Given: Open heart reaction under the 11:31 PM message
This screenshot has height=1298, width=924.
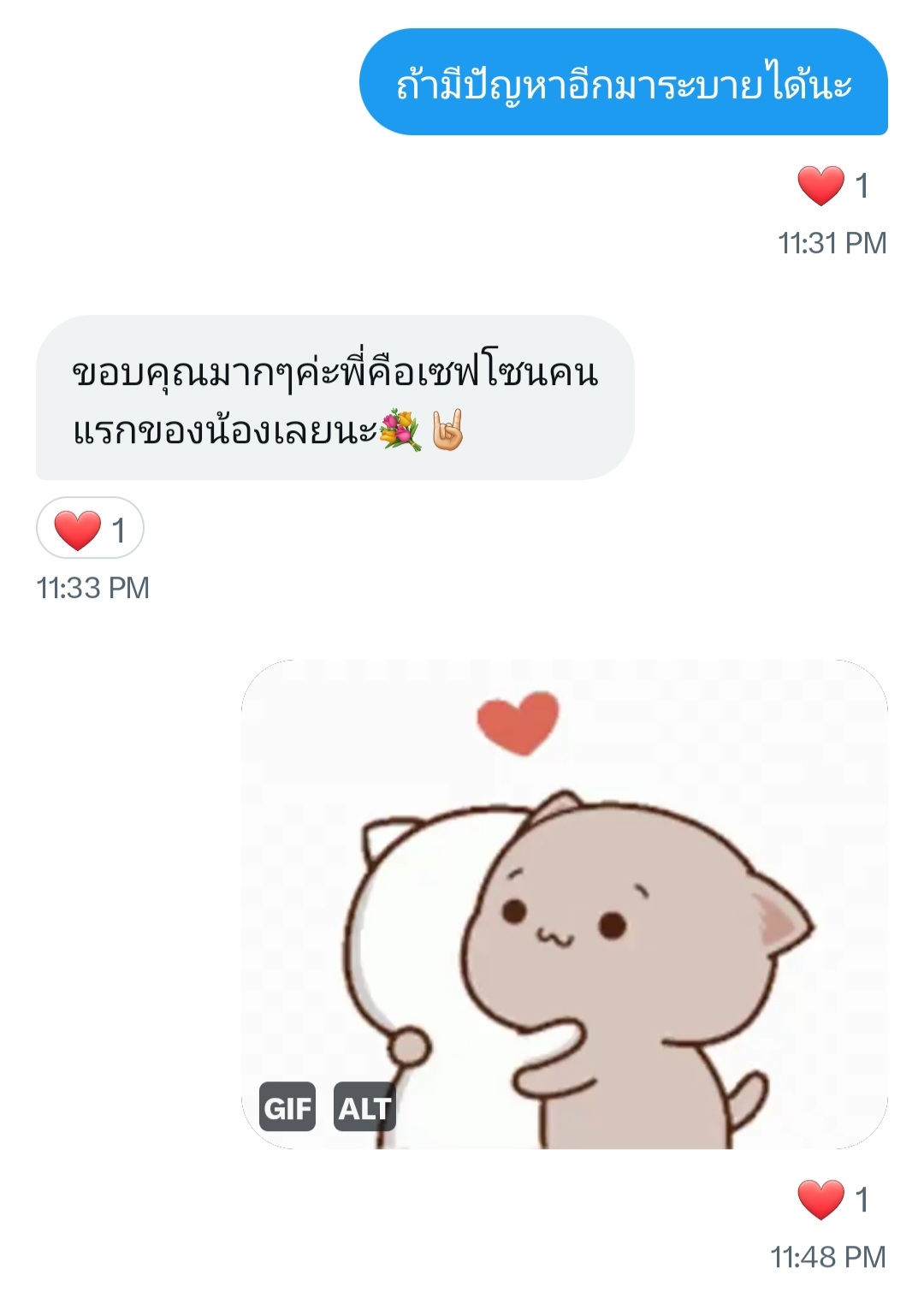Looking at the screenshot, I should pos(832,186).
